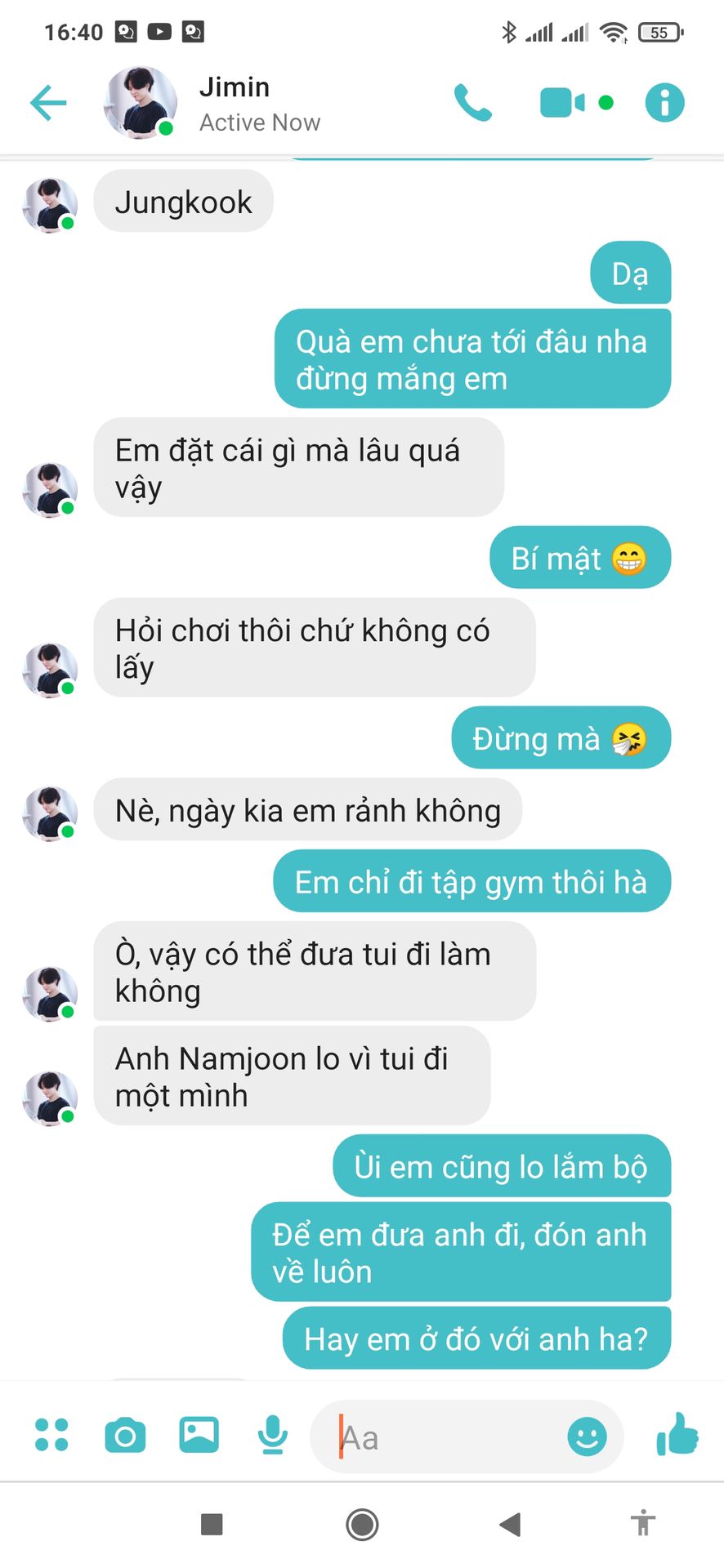
Task: Focus the Aa message text field
Action: click(445, 1437)
